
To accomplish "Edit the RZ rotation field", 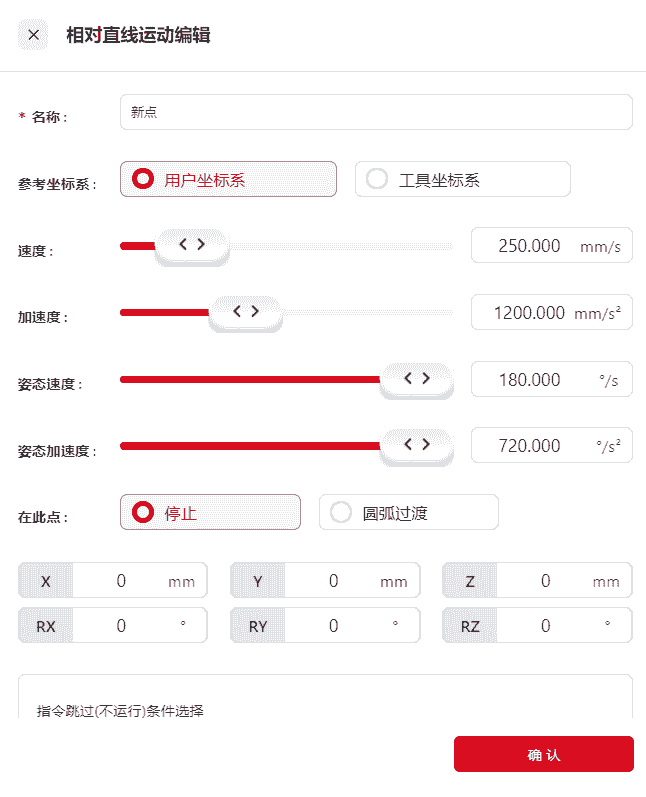I will click(545, 626).
